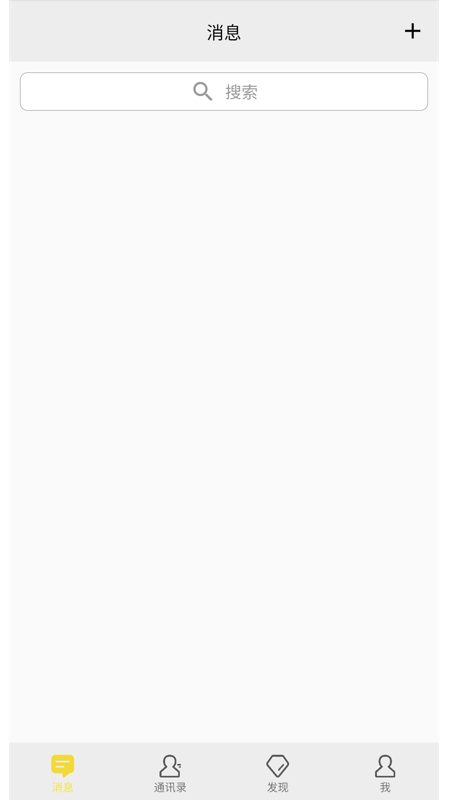450x800 pixels.
Task: Tap the plus icon in header
Action: [x=412, y=32]
